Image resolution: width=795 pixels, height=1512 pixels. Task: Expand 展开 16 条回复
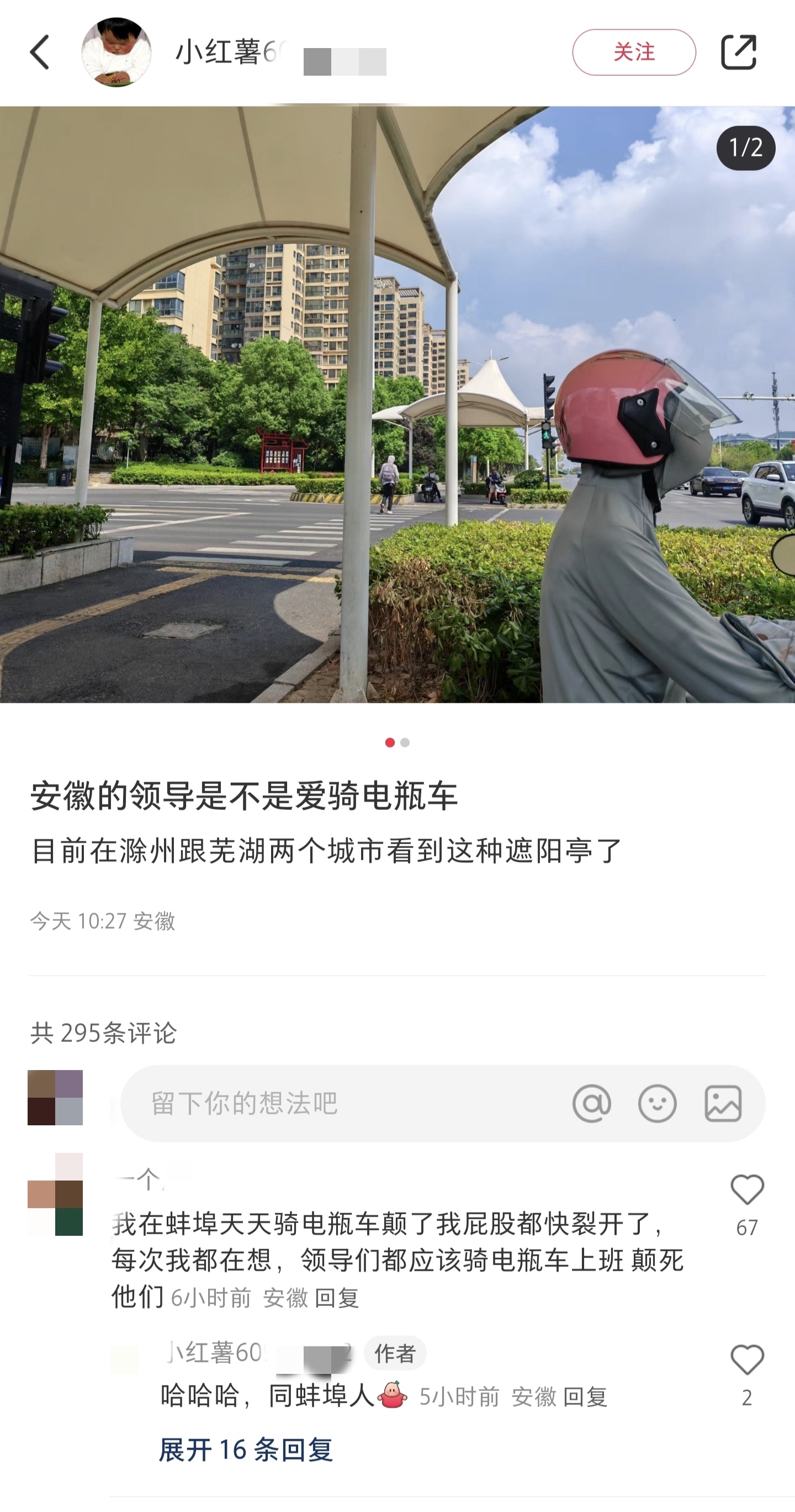[x=246, y=1450]
